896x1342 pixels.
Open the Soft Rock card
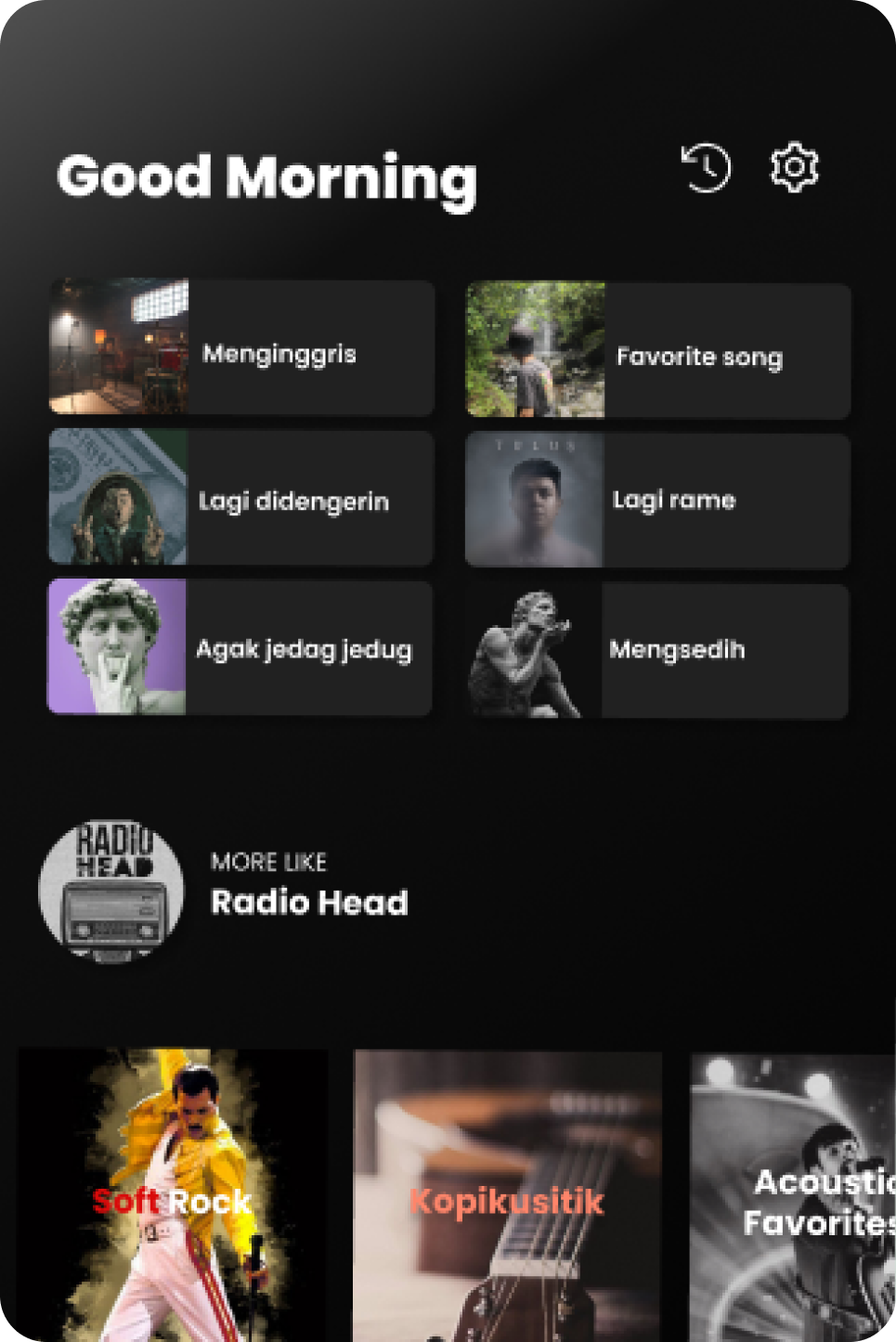[173, 1196]
